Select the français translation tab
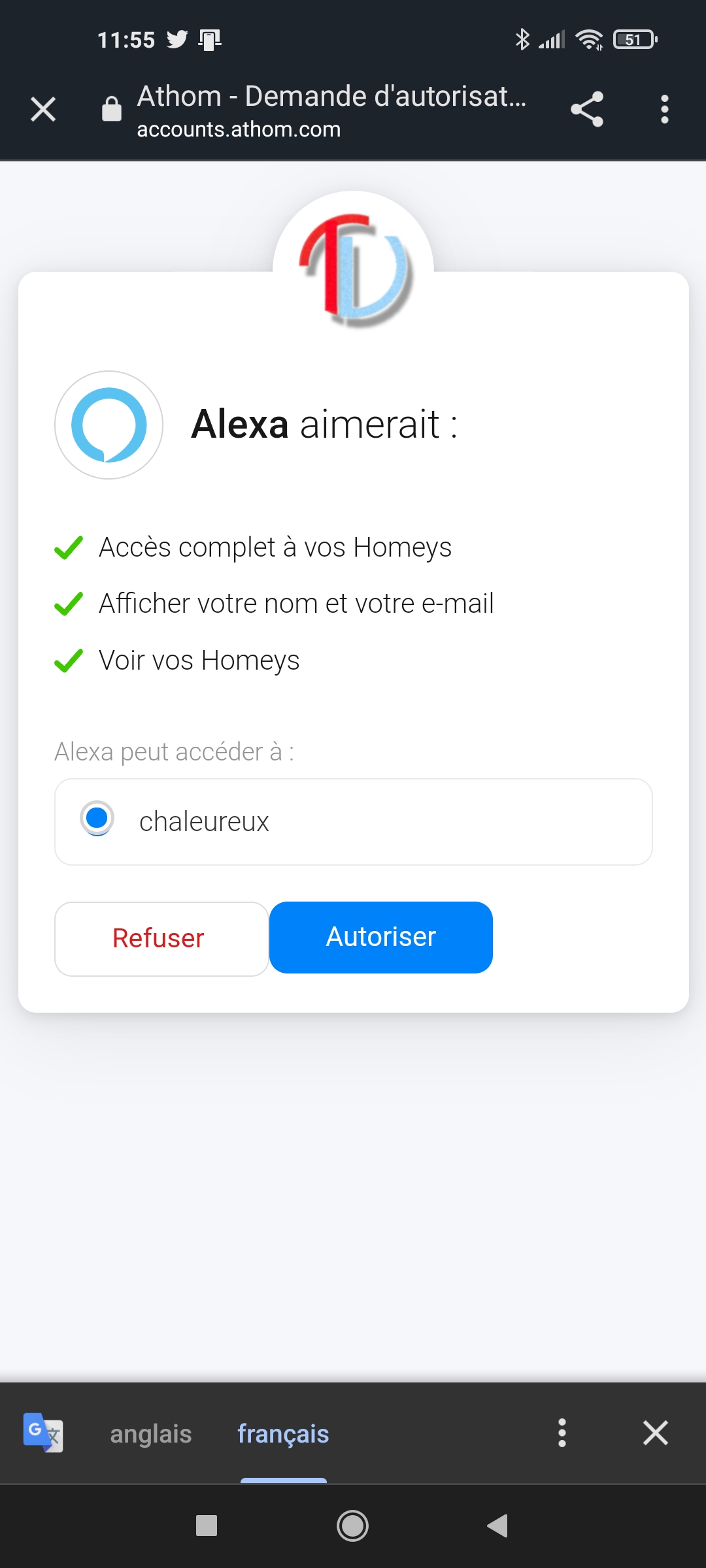The height and width of the screenshot is (1568, 706). 283,1433
